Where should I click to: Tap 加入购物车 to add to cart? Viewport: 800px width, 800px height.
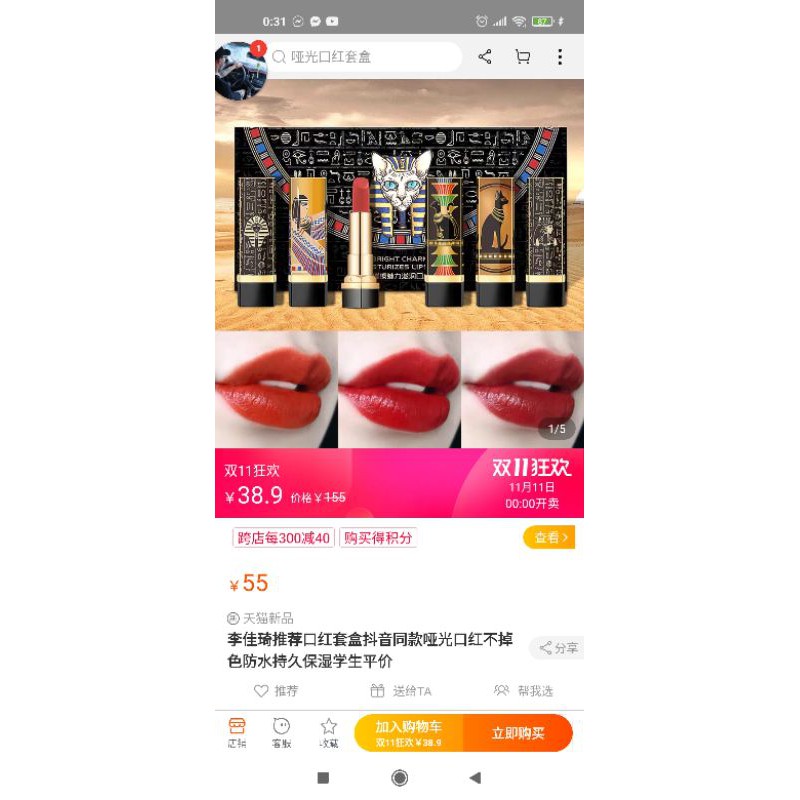409,733
